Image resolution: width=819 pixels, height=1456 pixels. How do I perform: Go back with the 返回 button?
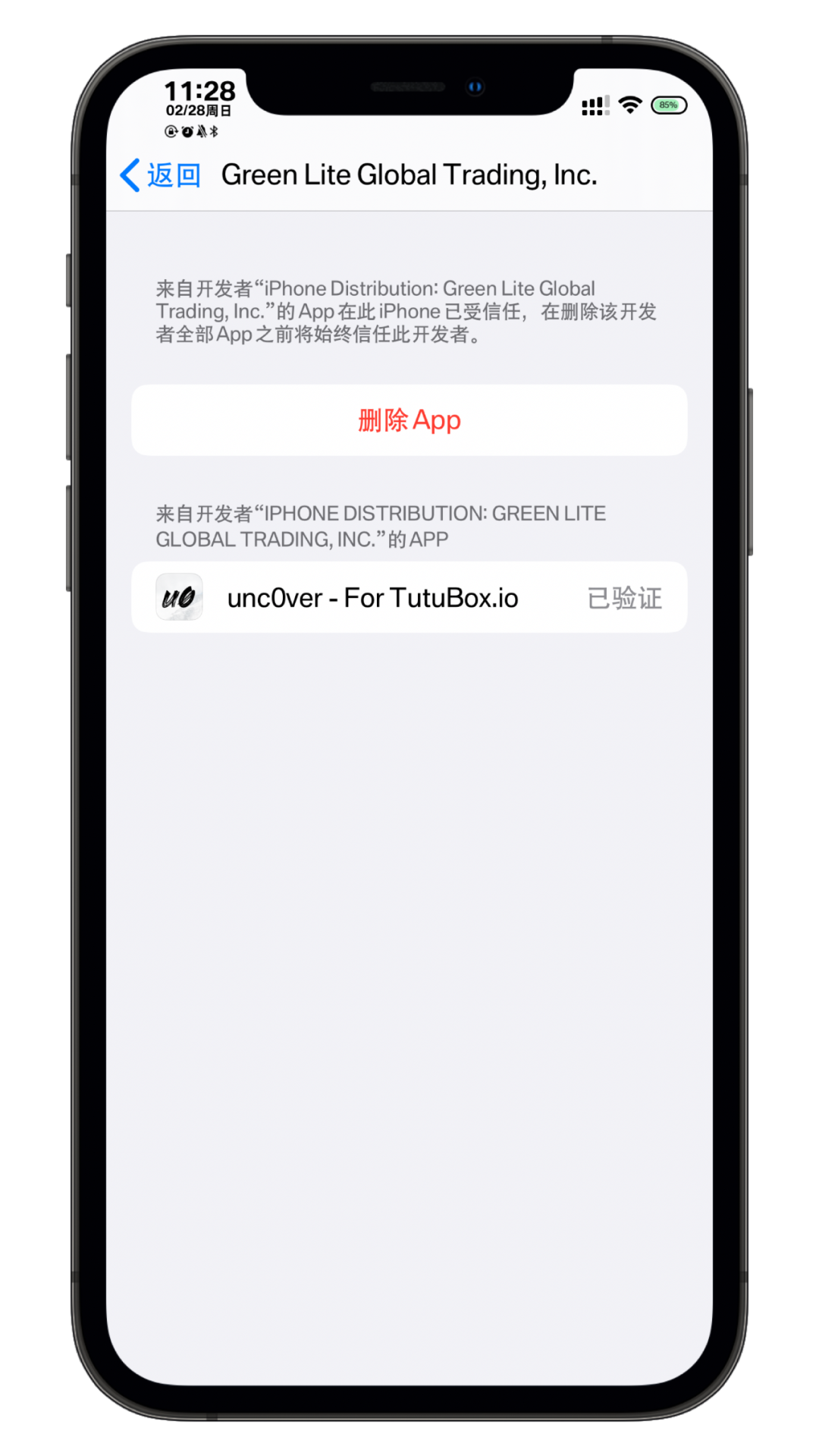(161, 175)
